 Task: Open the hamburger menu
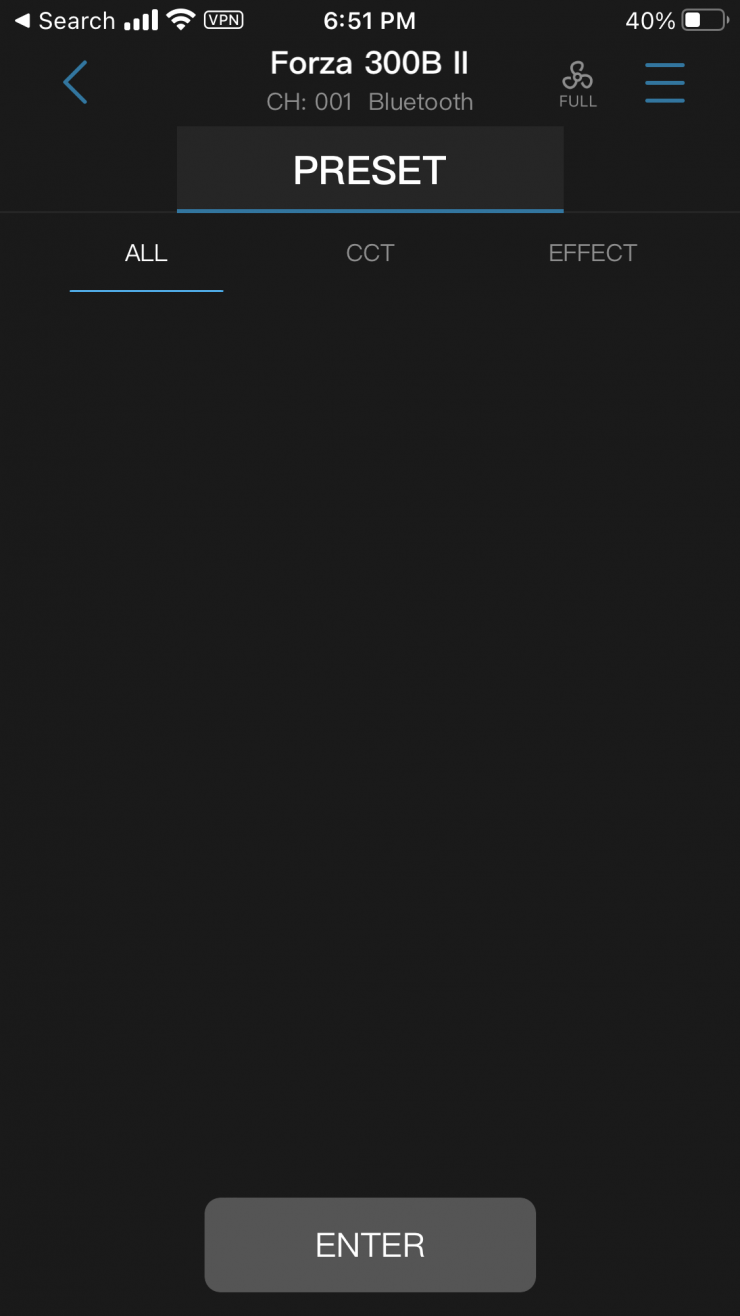pyautogui.click(x=664, y=82)
